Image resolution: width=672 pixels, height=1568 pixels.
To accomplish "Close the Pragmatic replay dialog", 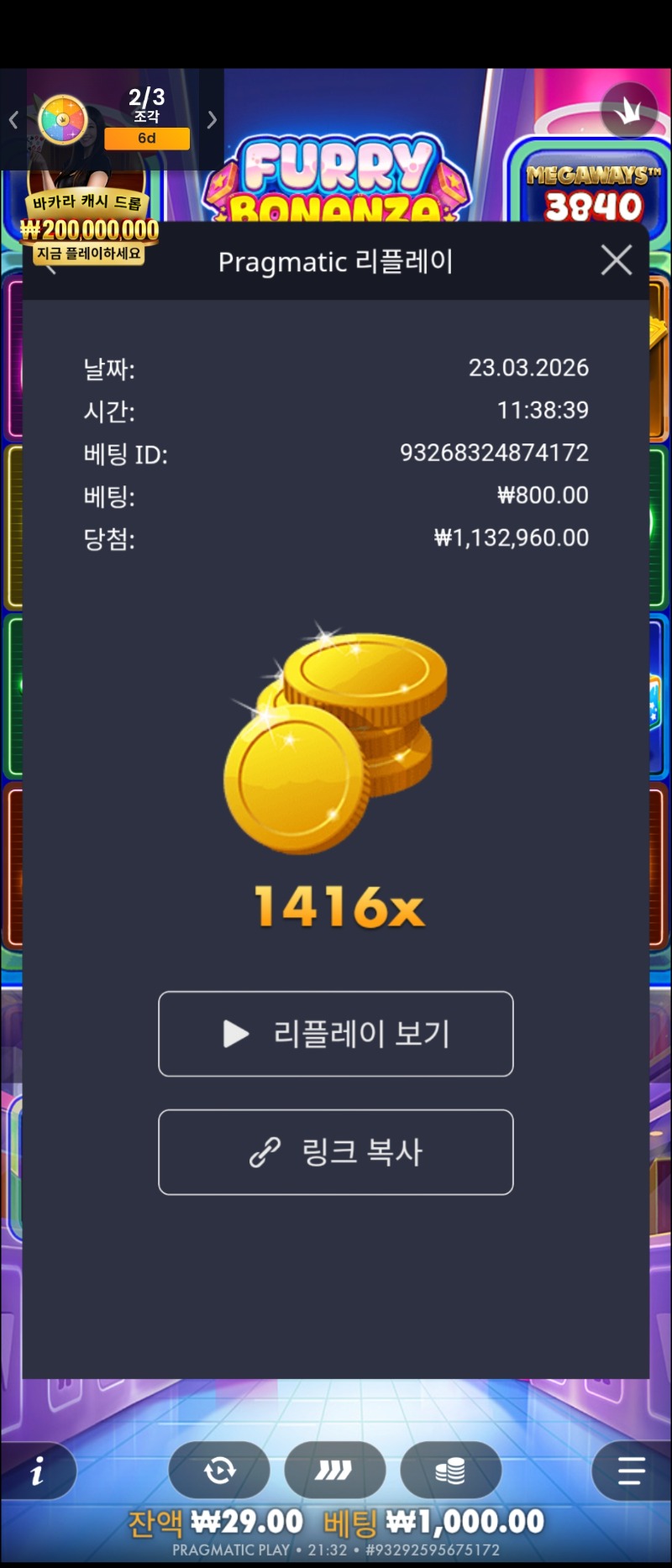I will pyautogui.click(x=617, y=260).
